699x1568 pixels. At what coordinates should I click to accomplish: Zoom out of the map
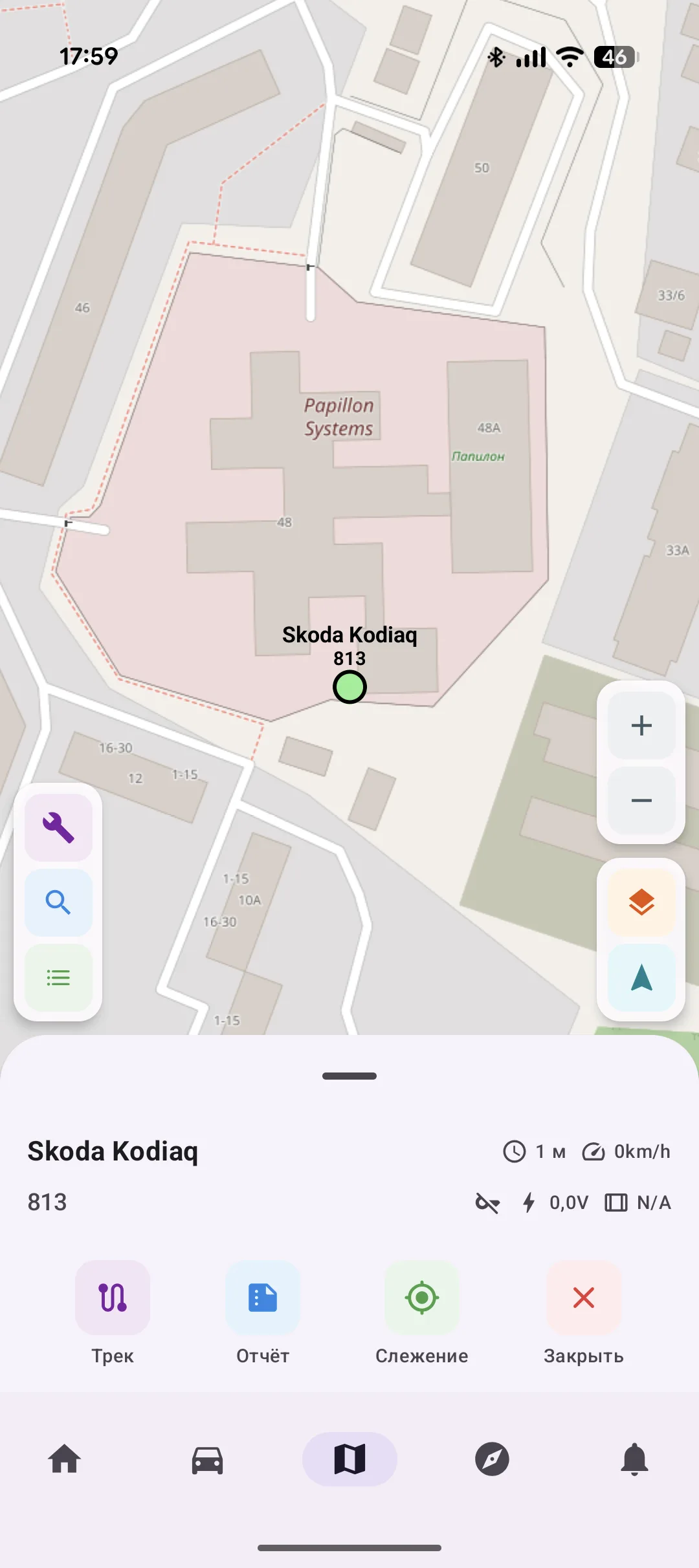pos(641,801)
